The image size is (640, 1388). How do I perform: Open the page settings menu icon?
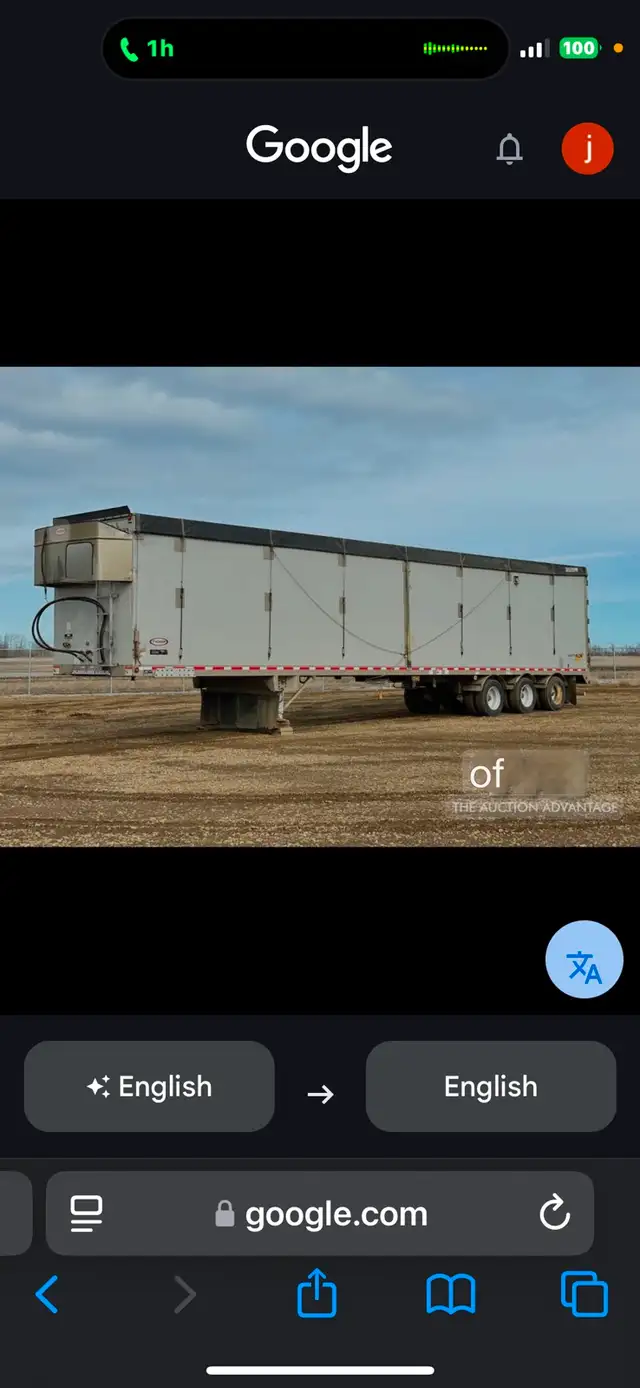click(87, 1214)
